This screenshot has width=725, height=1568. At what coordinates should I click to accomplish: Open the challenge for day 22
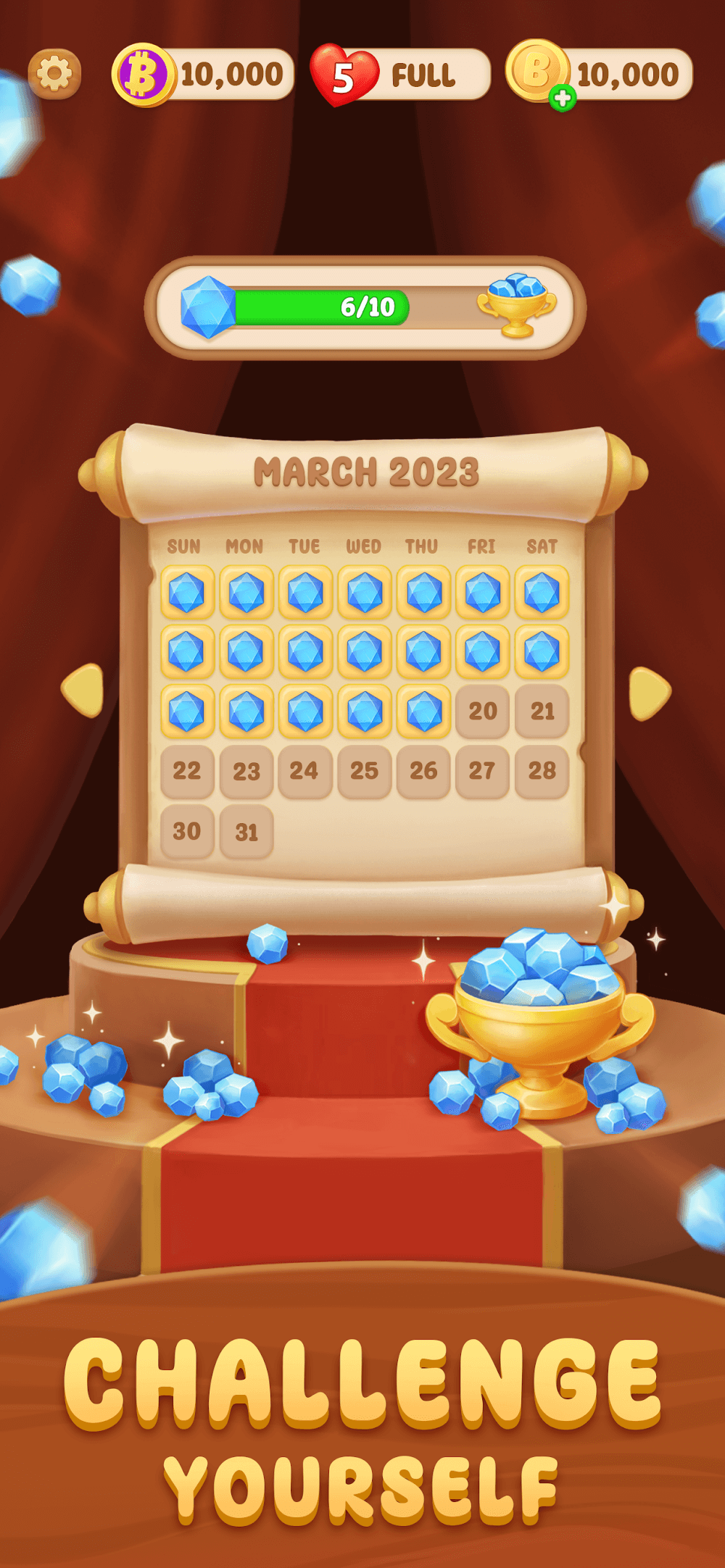click(187, 771)
